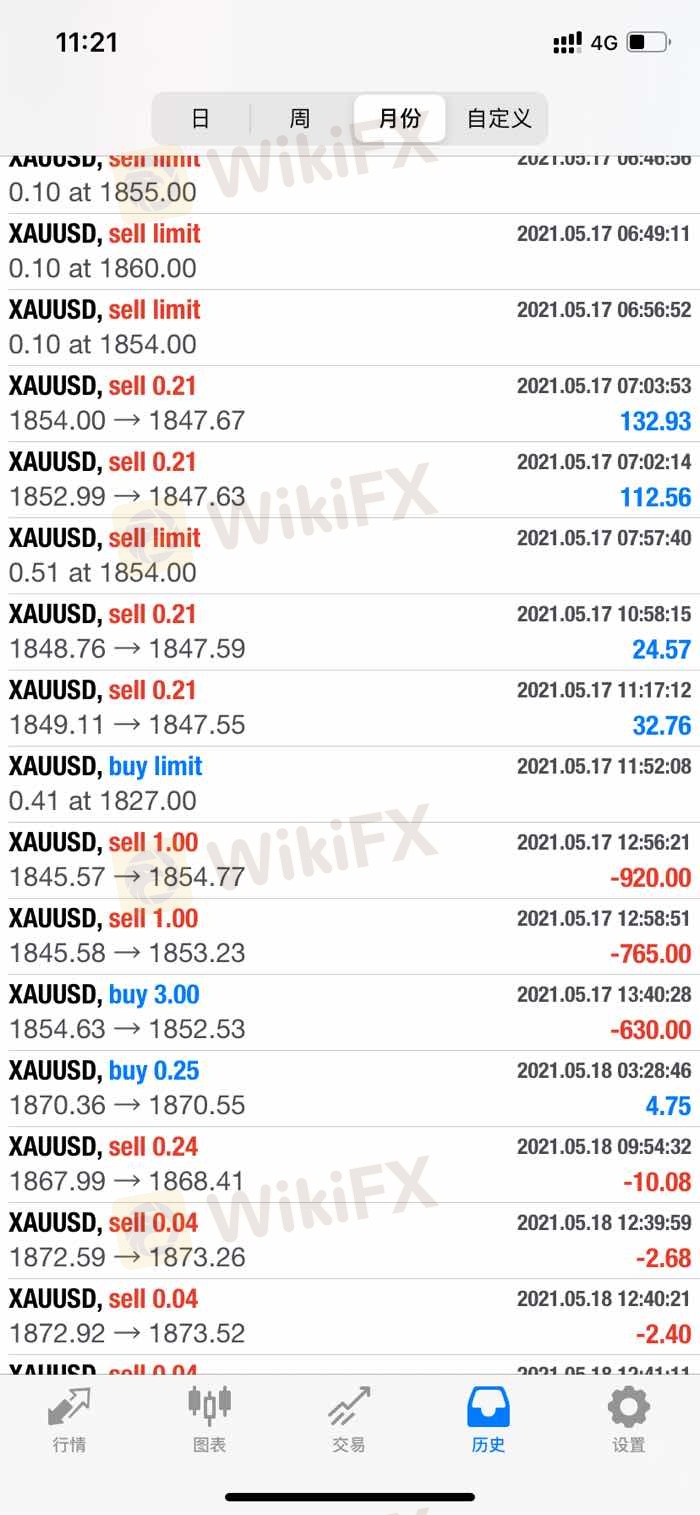Open the trade with profit 132.93
Screen dimensions: 700x1515
point(350,404)
